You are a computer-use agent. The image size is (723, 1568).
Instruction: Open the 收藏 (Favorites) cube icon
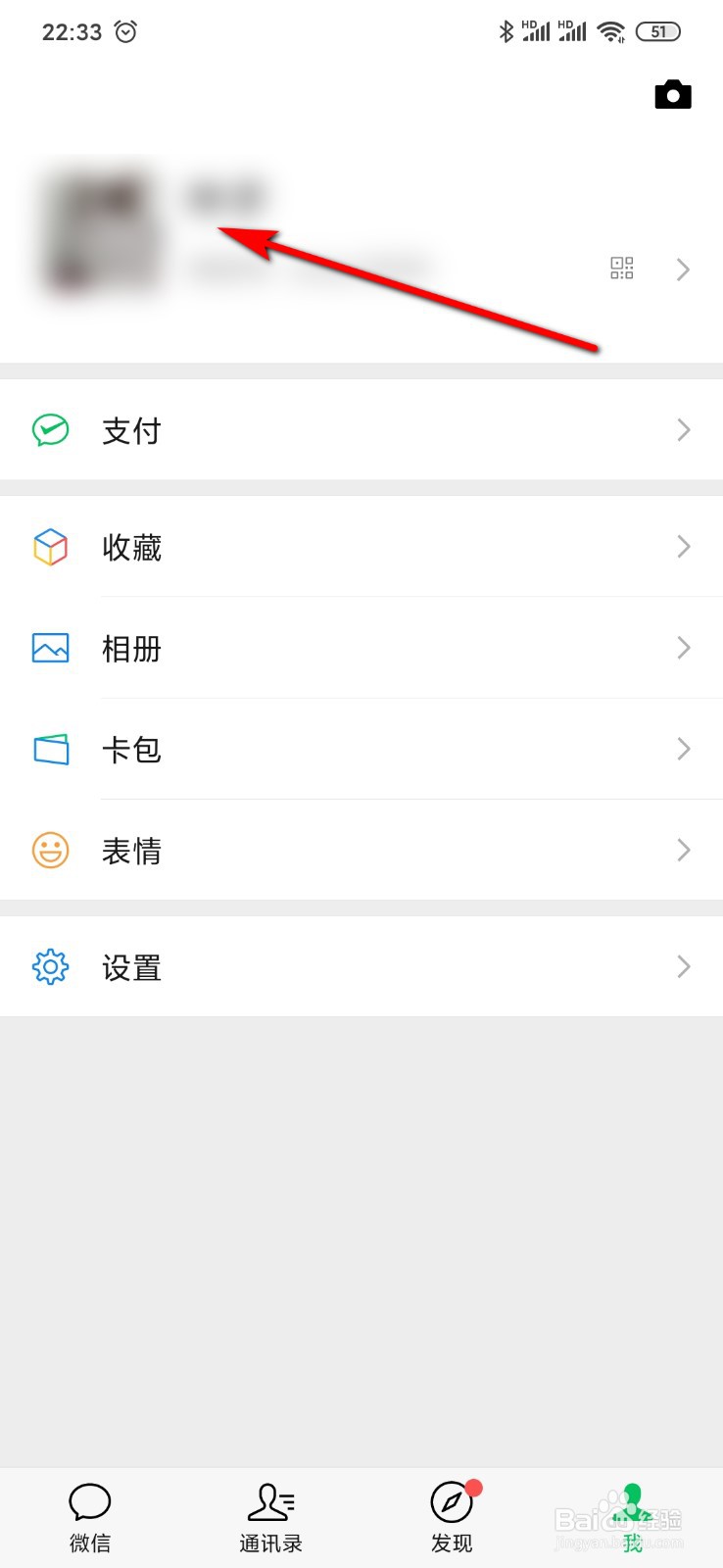(50, 547)
